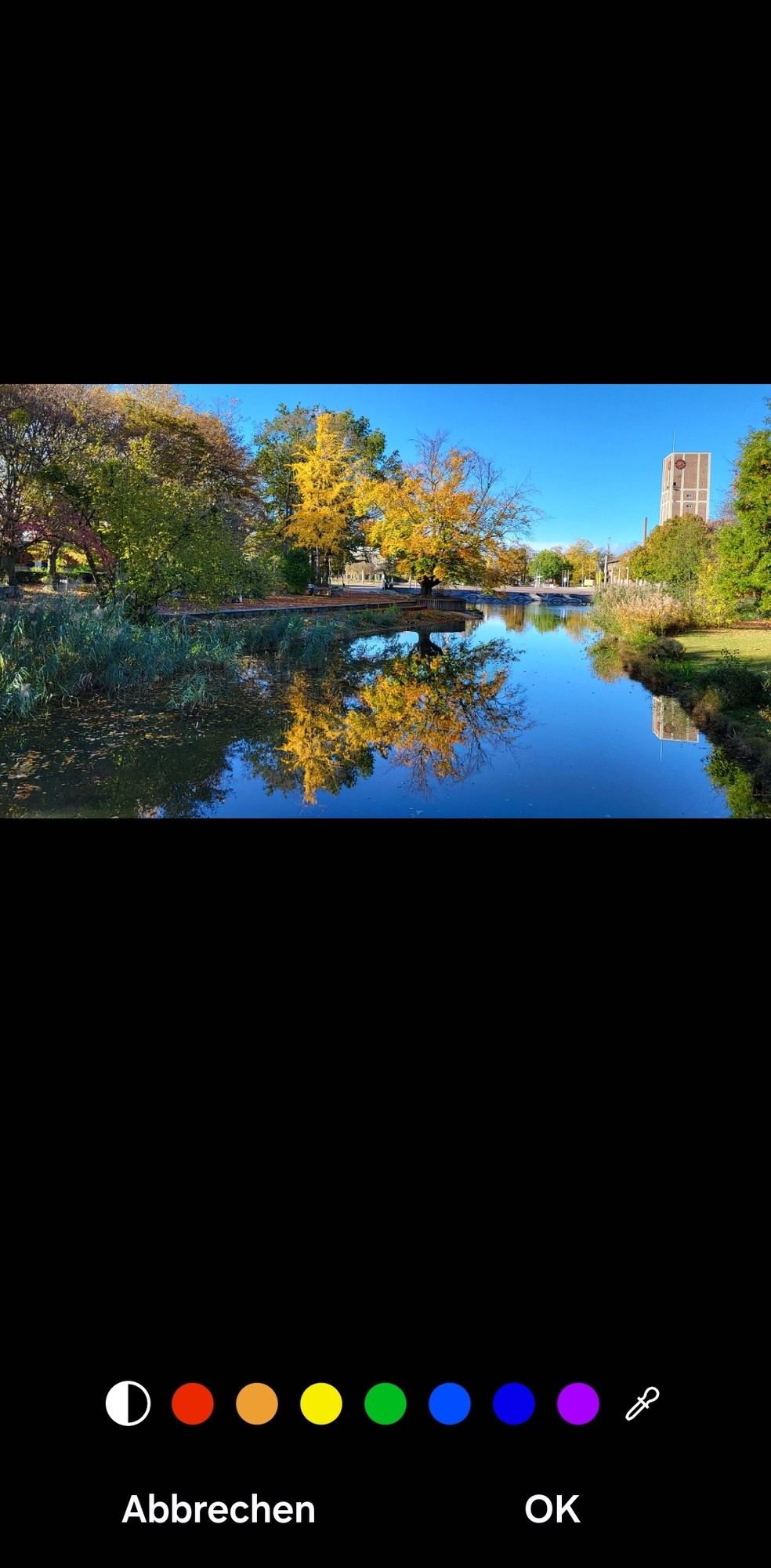Screen dimensions: 771x1568
Task: Pick the light blue color swatch
Action: pos(450,1403)
